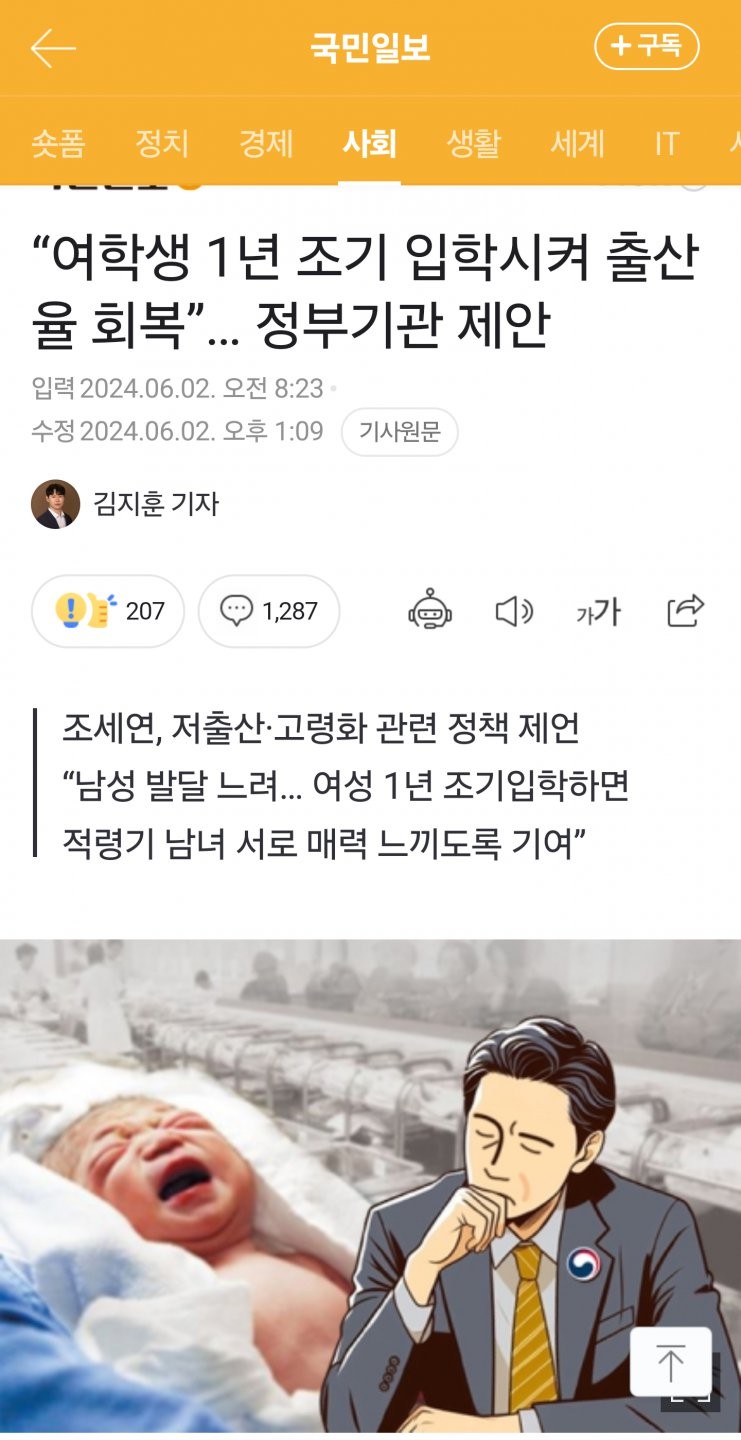Switch to the 세계 tab
741x1440 pixels.
point(577,143)
